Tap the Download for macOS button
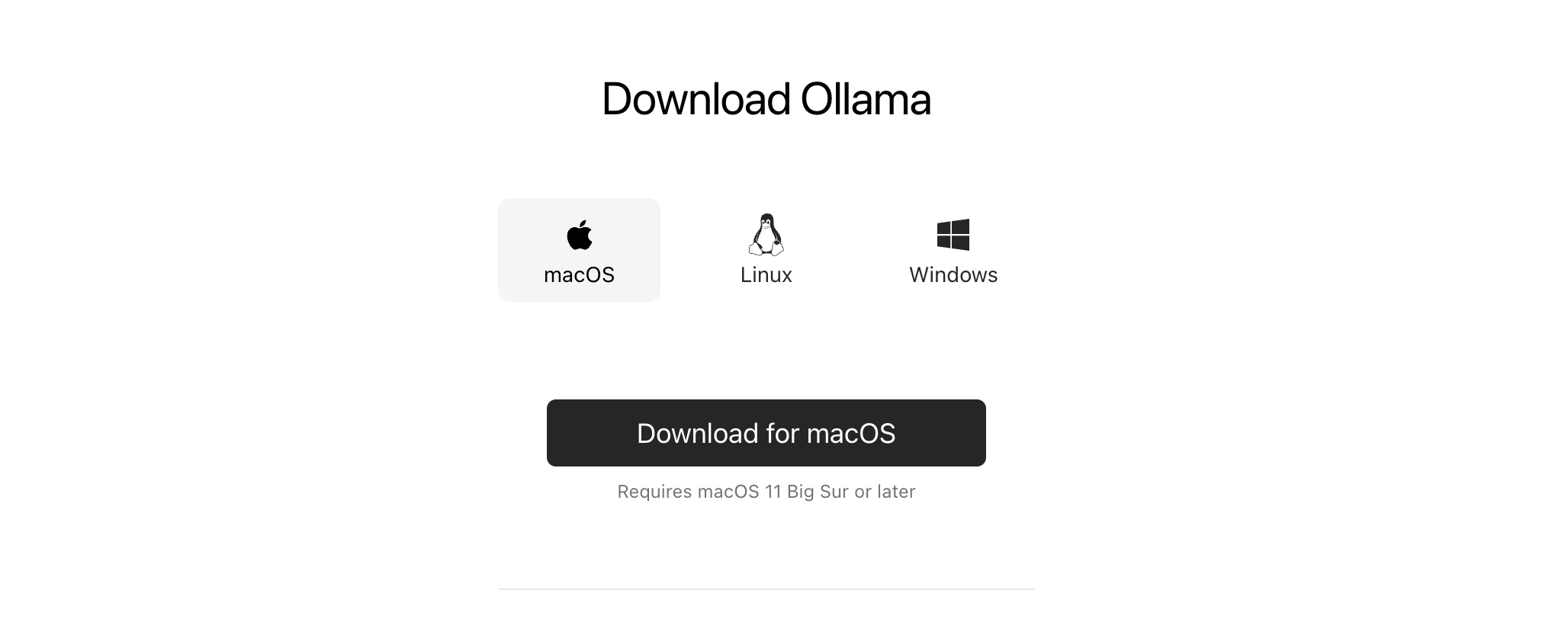The width and height of the screenshot is (1568, 622). [766, 433]
